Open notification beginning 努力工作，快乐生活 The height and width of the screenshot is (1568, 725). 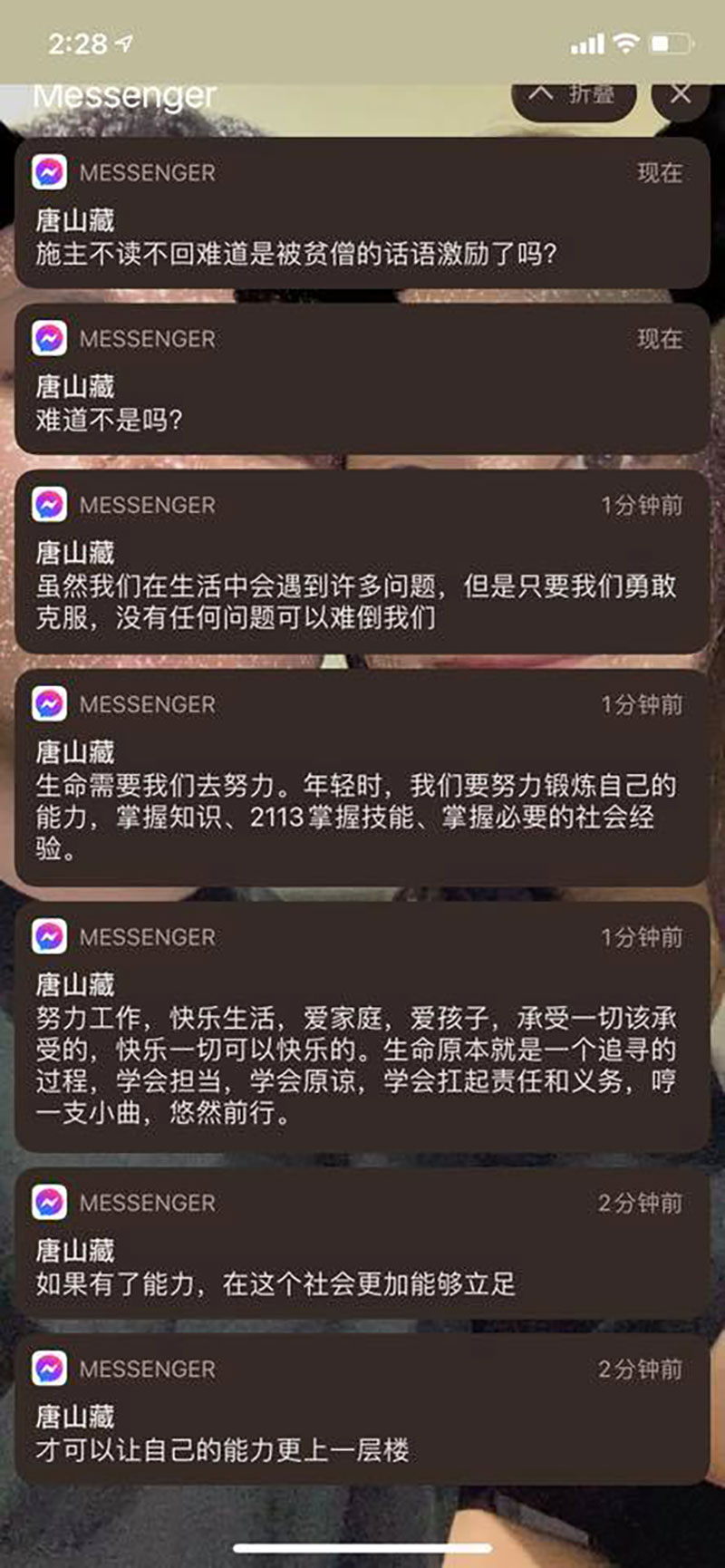[x=361, y=1027]
